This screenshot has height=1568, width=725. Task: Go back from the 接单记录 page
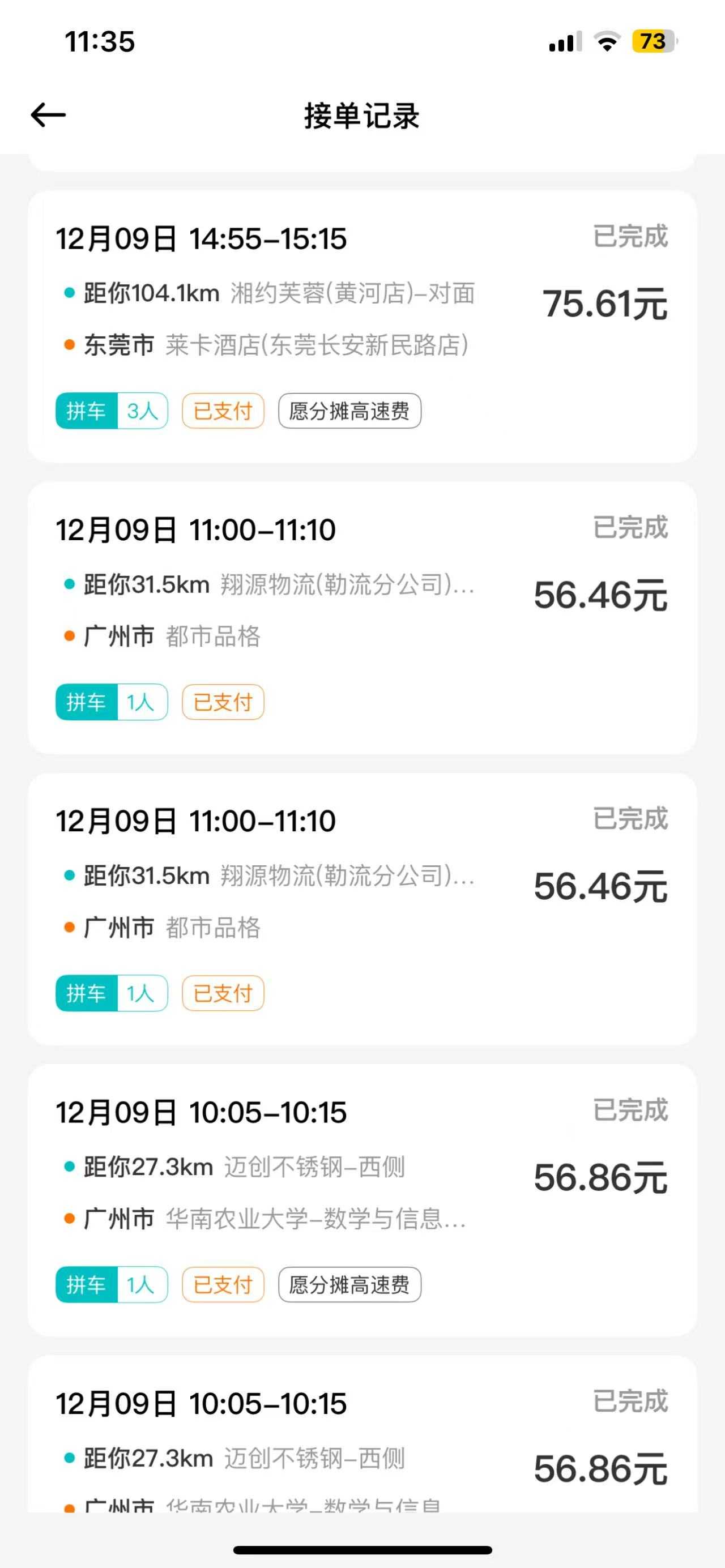(48, 115)
